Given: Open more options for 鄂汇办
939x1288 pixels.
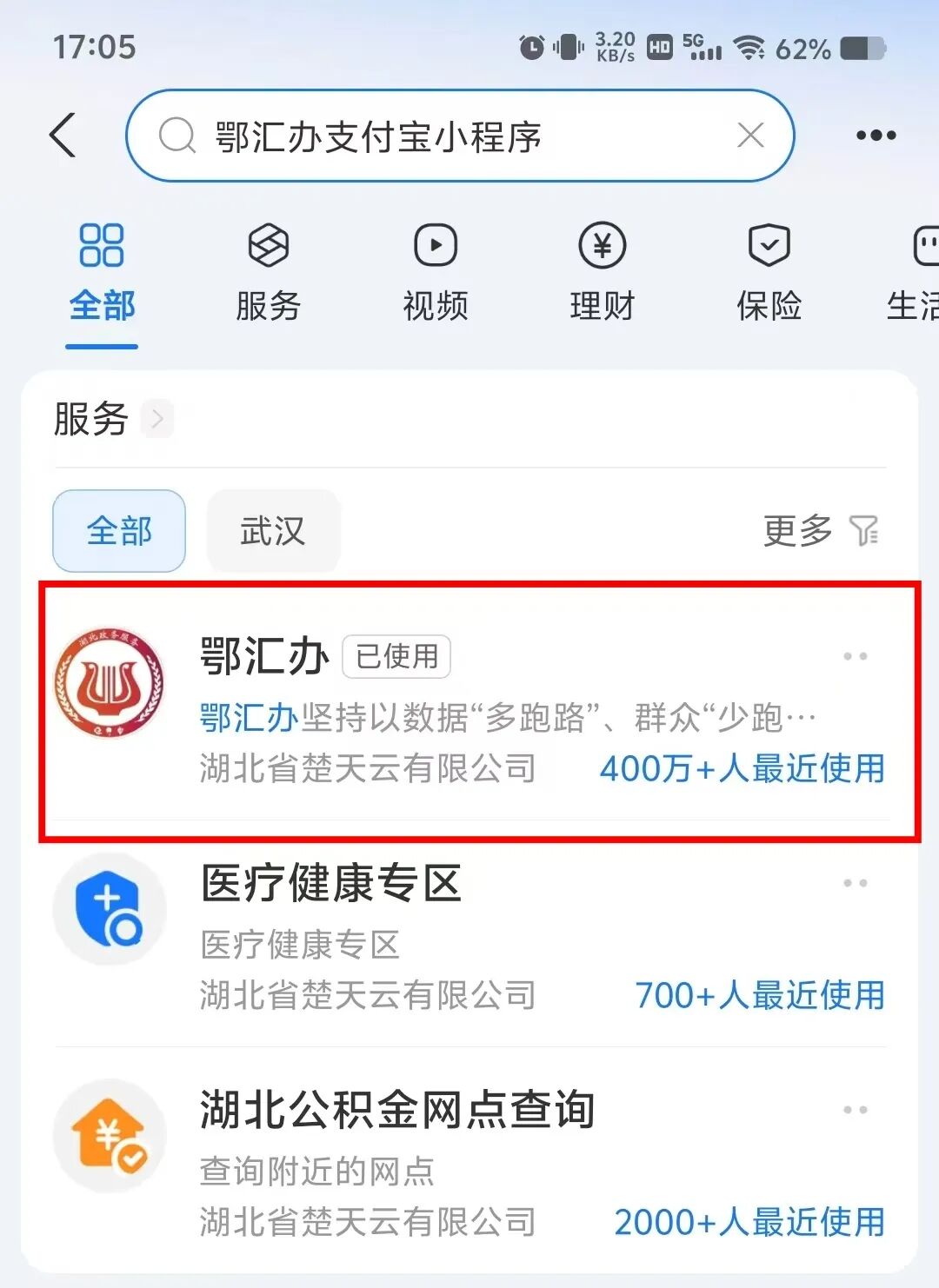Looking at the screenshot, I should pos(855,656).
